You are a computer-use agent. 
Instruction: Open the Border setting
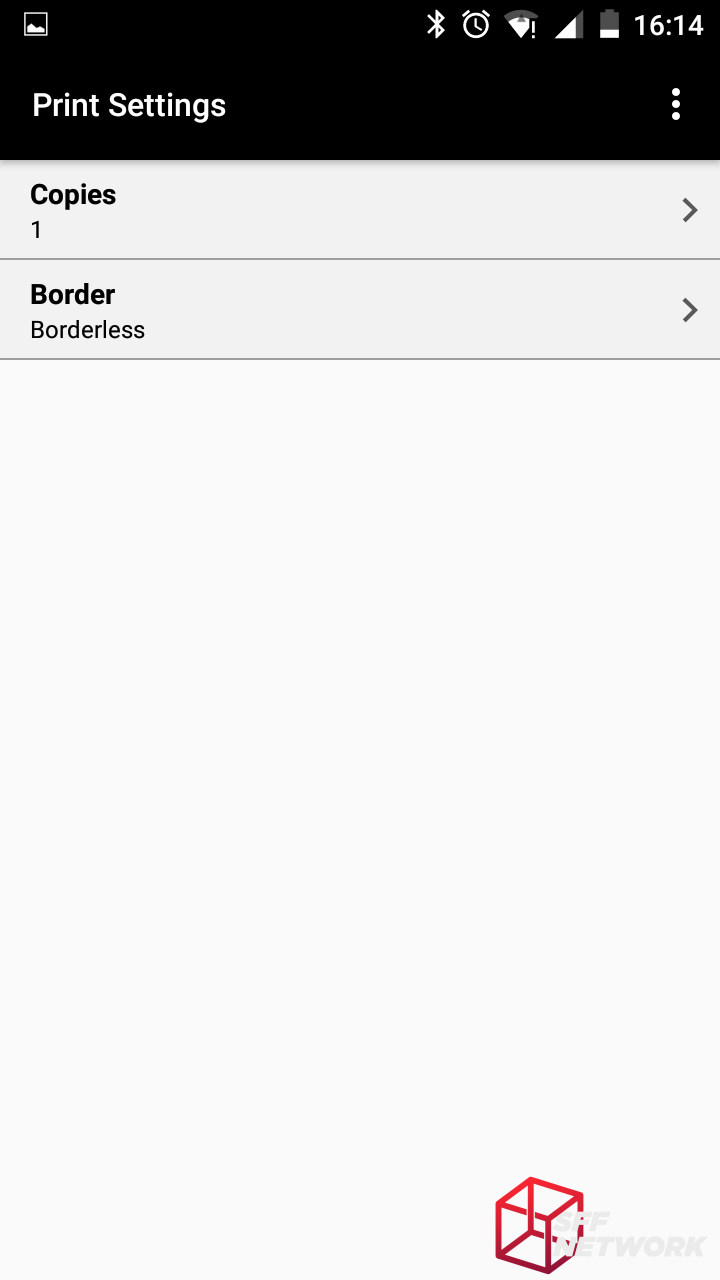(360, 310)
